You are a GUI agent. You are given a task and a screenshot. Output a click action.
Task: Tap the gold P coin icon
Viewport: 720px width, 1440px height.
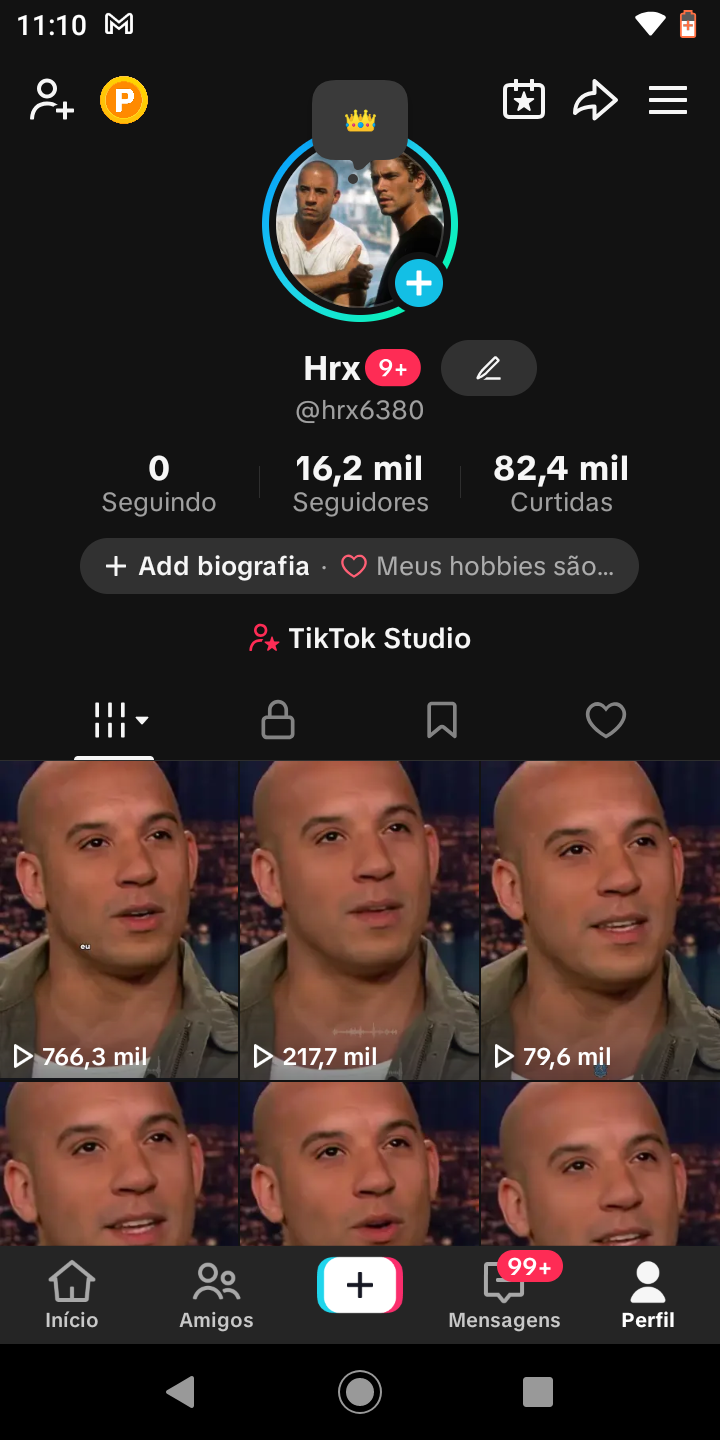(x=124, y=101)
